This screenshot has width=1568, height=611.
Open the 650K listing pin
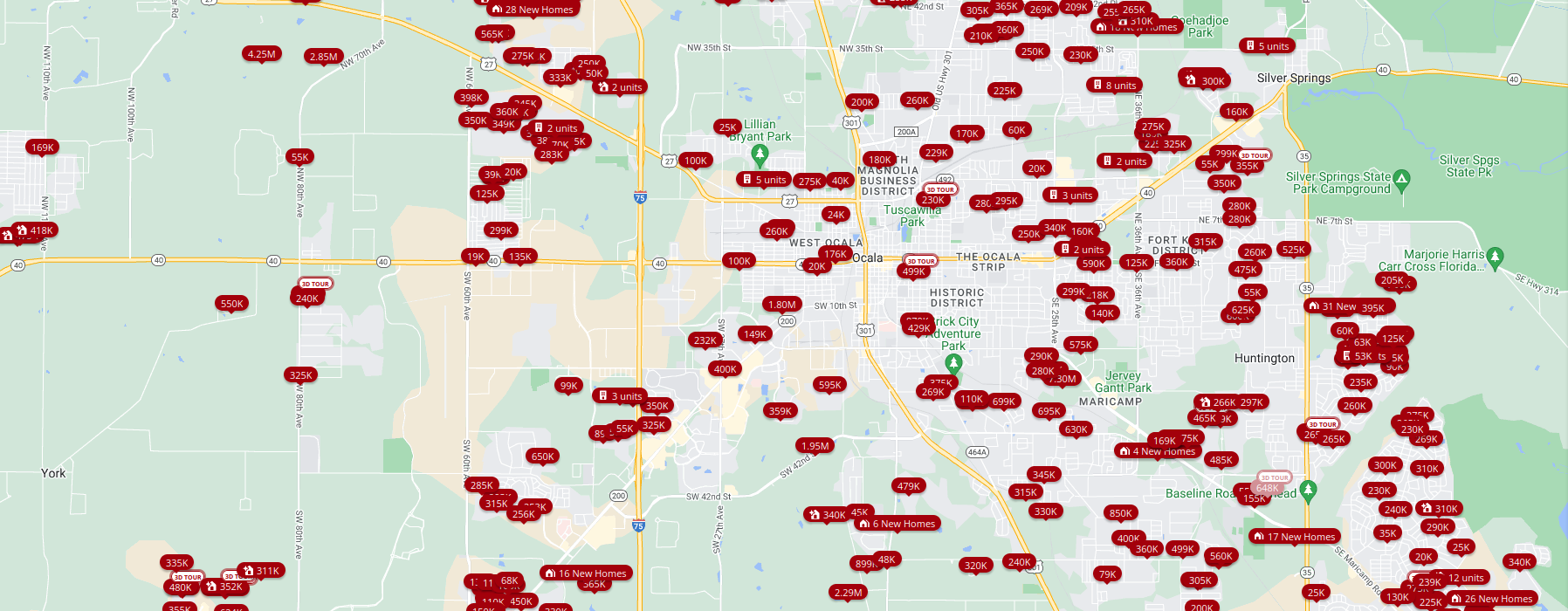pyautogui.click(x=542, y=457)
